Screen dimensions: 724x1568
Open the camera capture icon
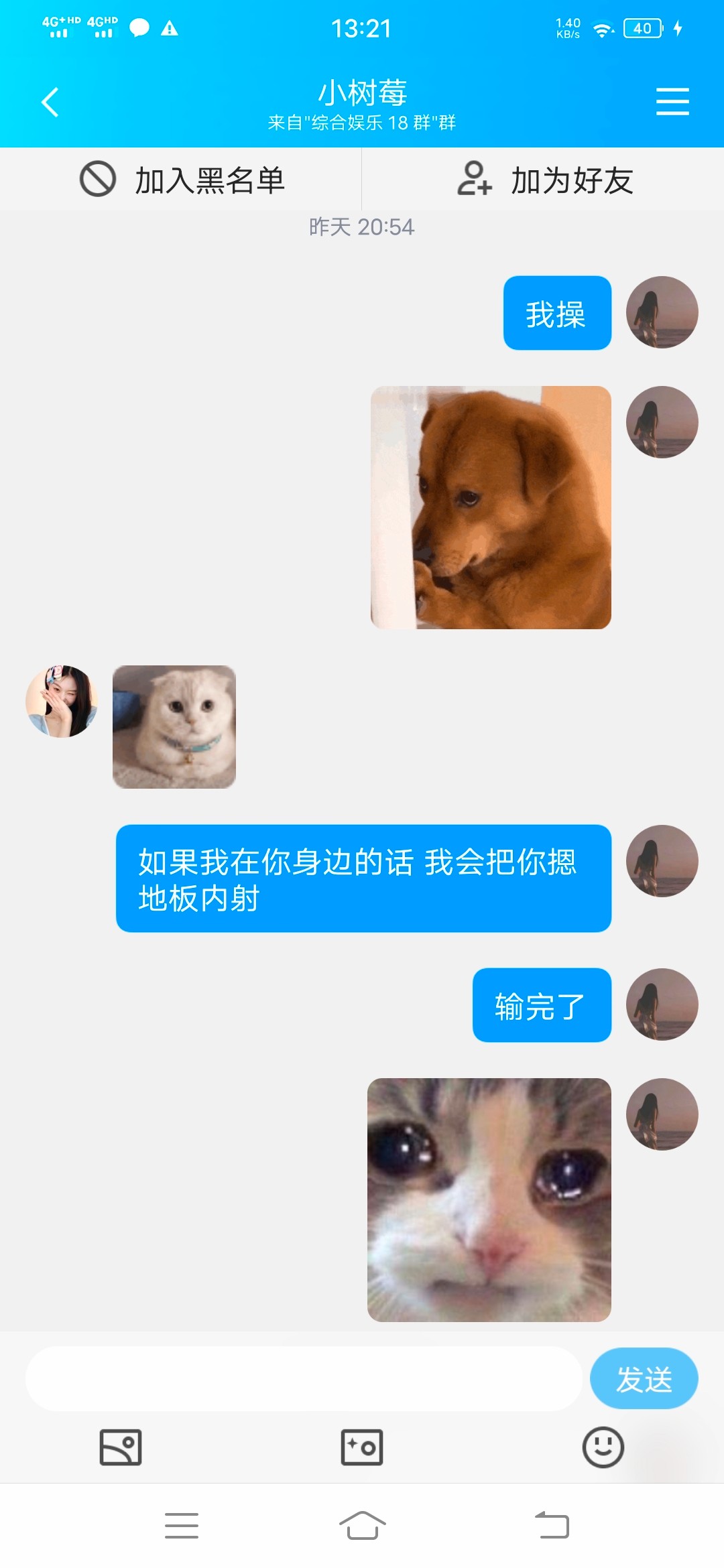pyautogui.click(x=362, y=1447)
